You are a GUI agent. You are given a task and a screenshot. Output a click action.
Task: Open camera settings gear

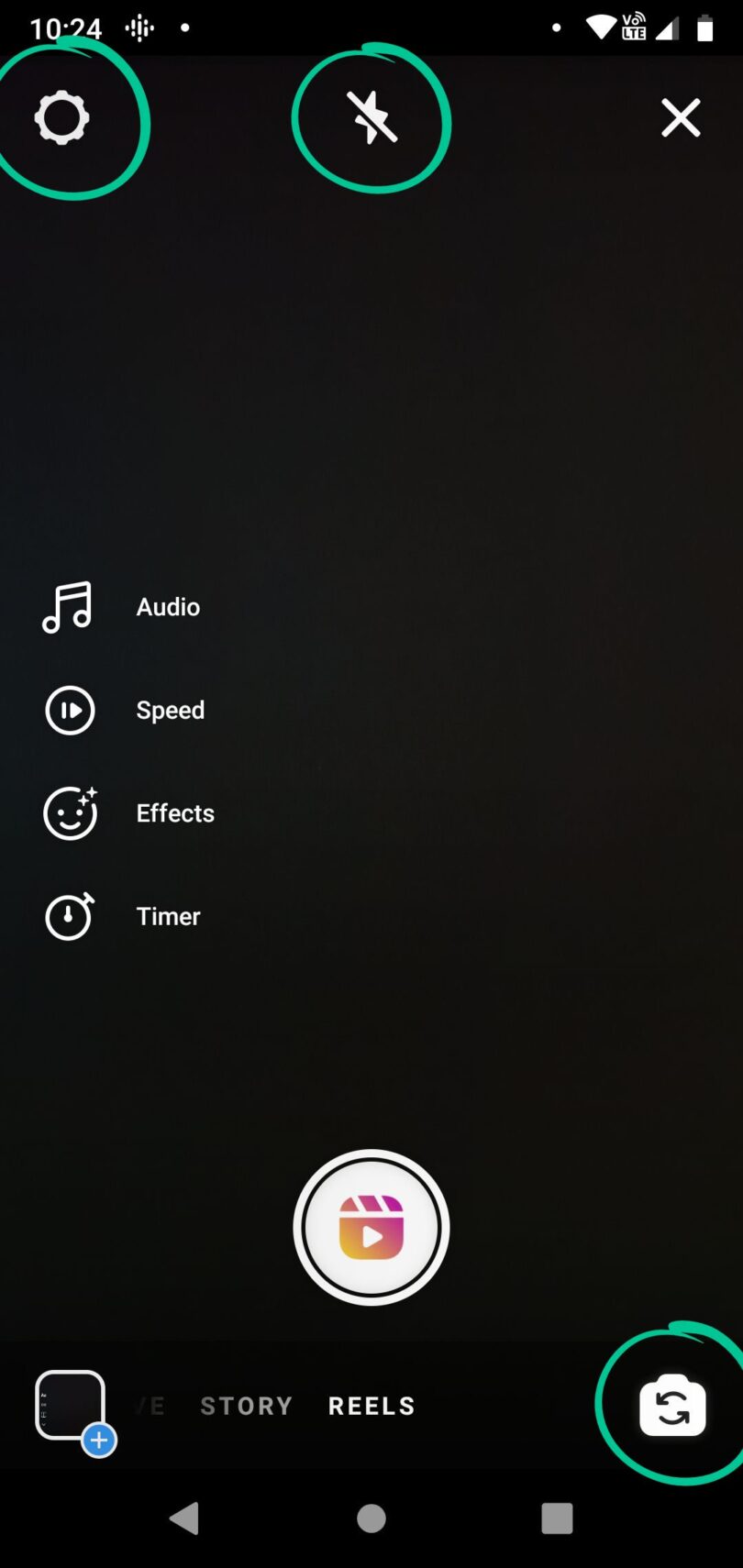61,117
